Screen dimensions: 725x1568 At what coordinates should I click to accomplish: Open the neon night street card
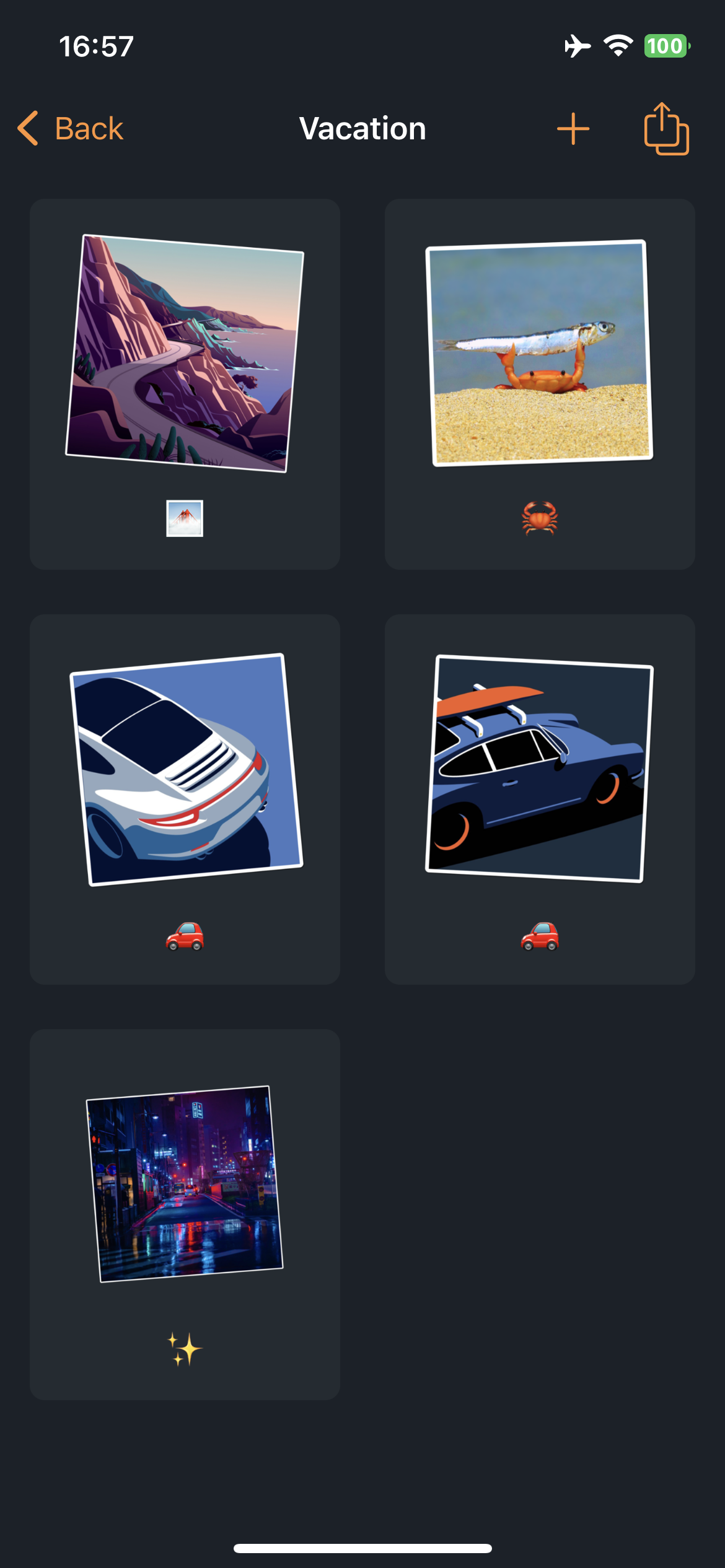[185, 1214]
